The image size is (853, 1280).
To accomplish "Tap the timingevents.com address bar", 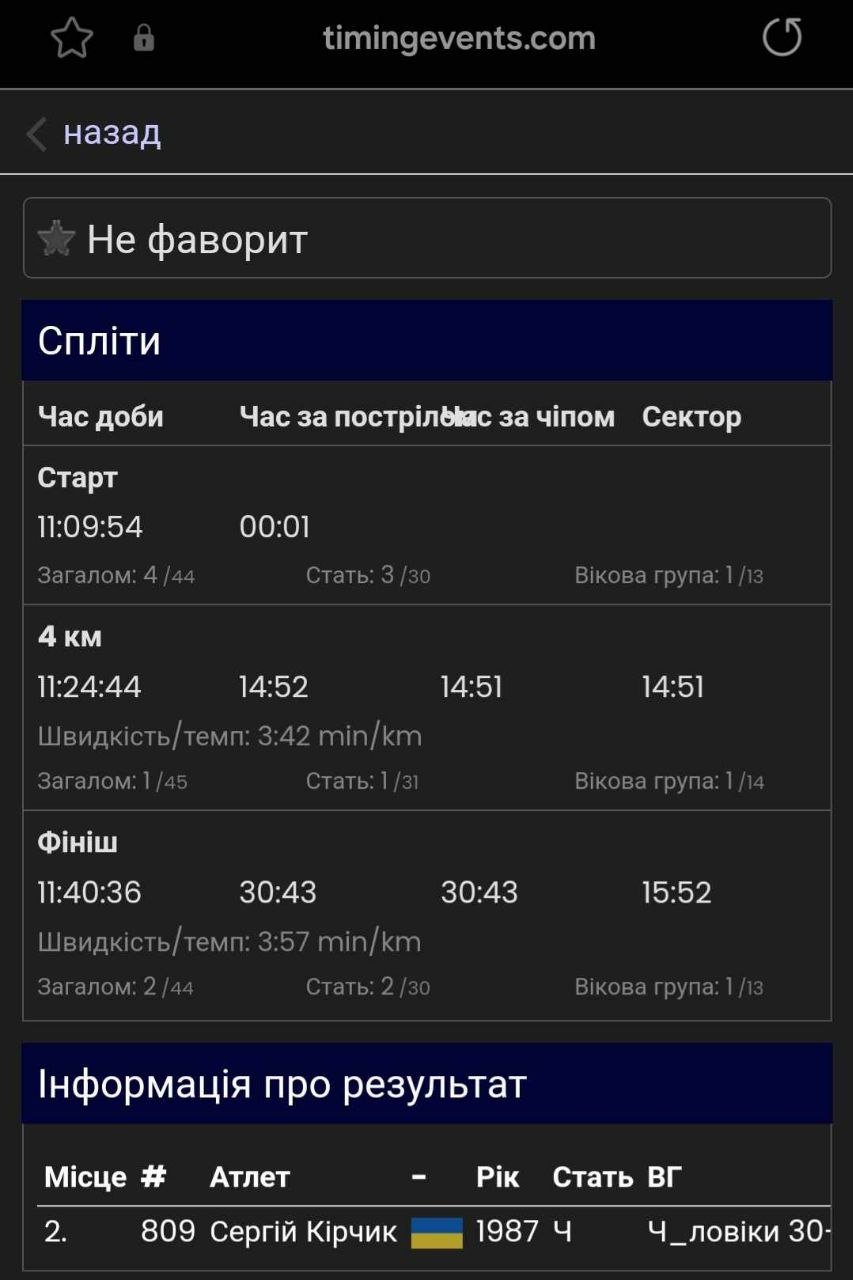I will pos(459,39).
